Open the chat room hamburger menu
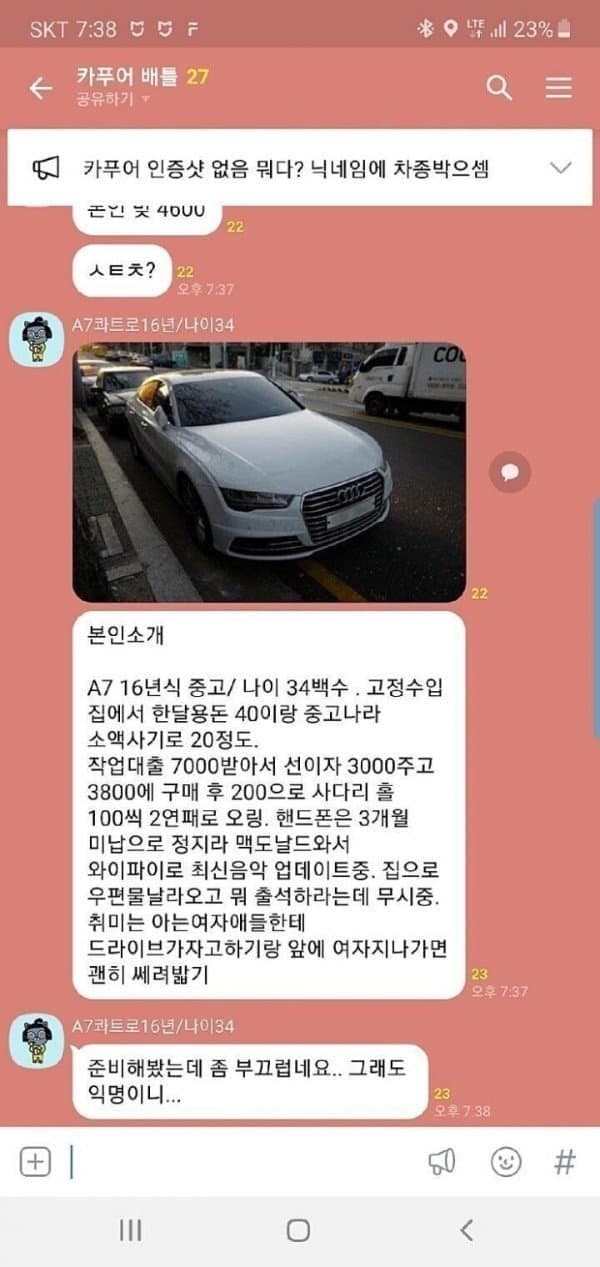Screen dimensions: 600x1267 [558, 88]
